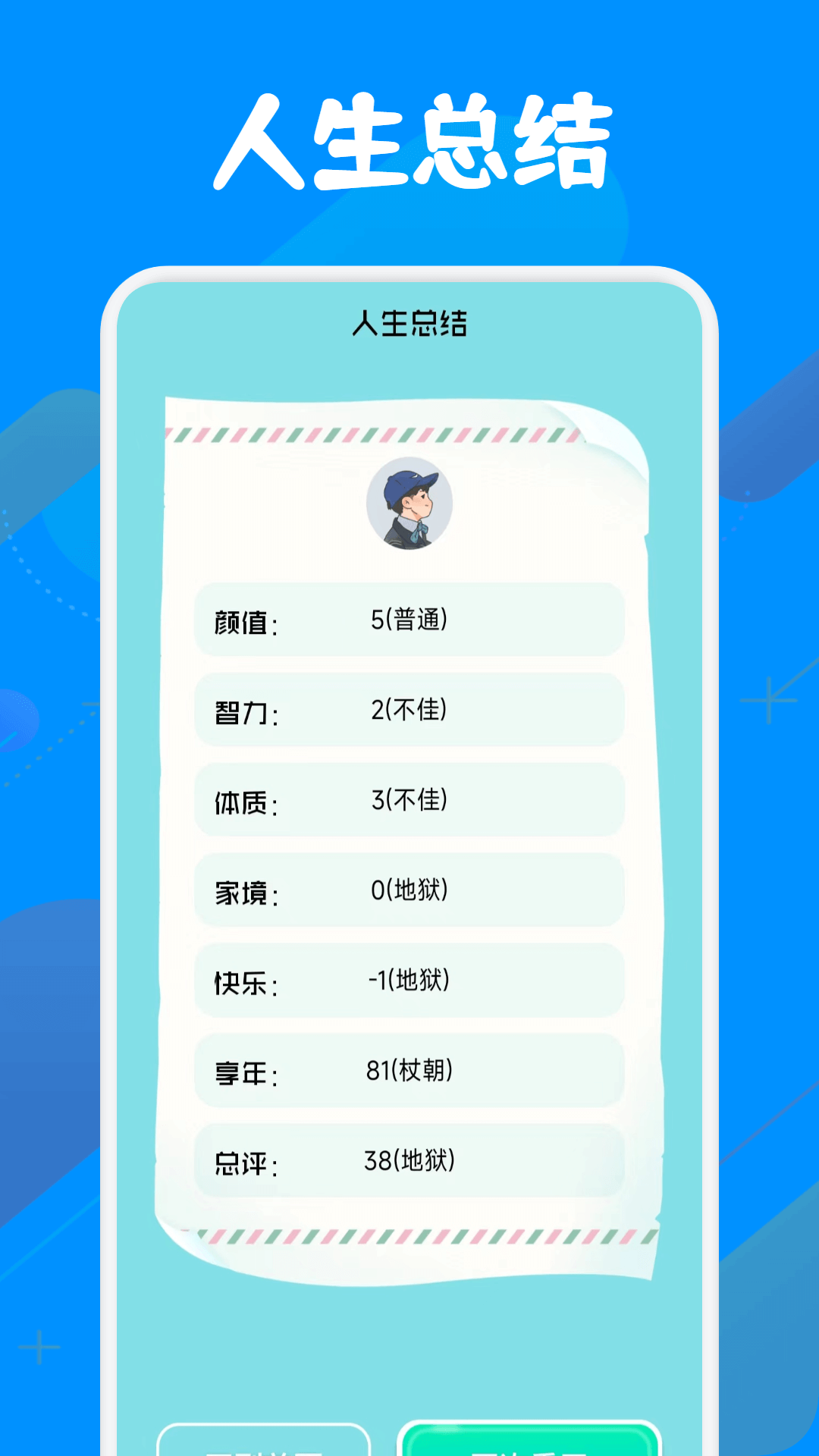The height and width of the screenshot is (1456, 819).
Task: Click the 家境 attribute label
Action: point(241,891)
